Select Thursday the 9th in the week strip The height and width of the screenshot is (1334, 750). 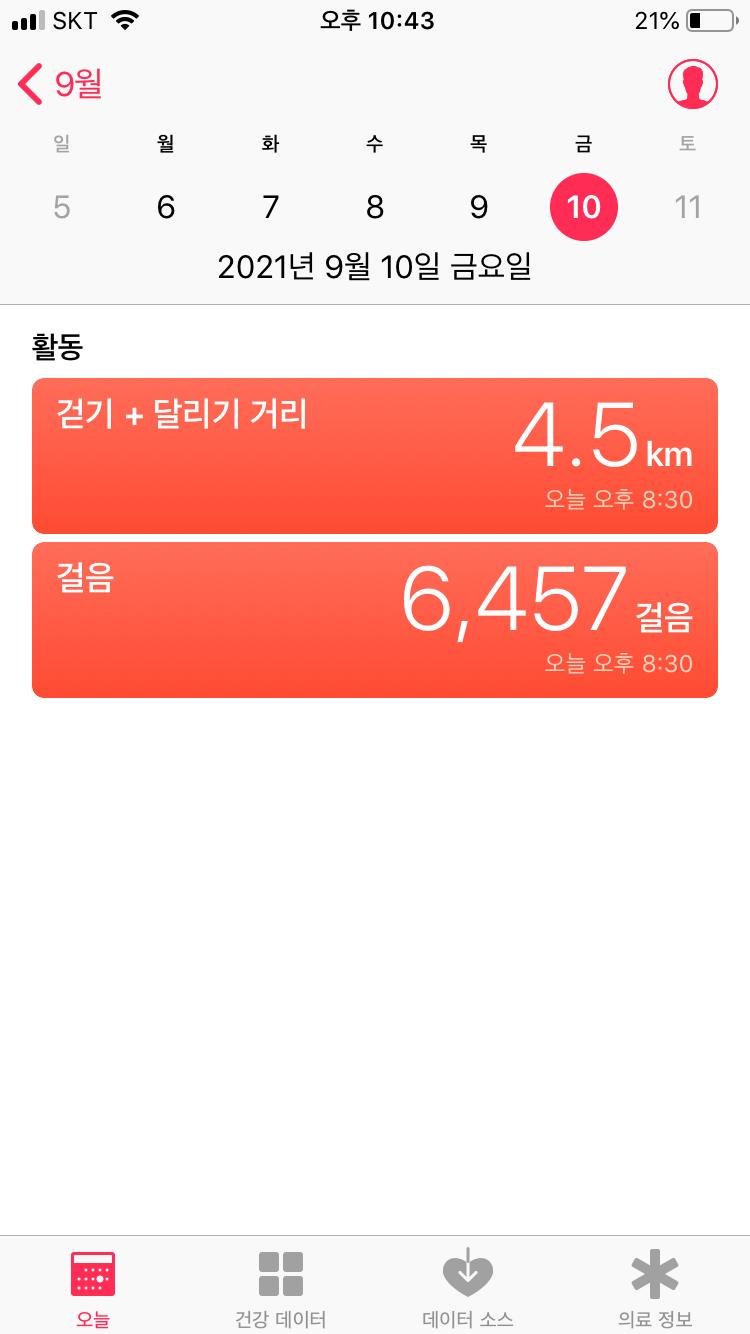click(479, 207)
